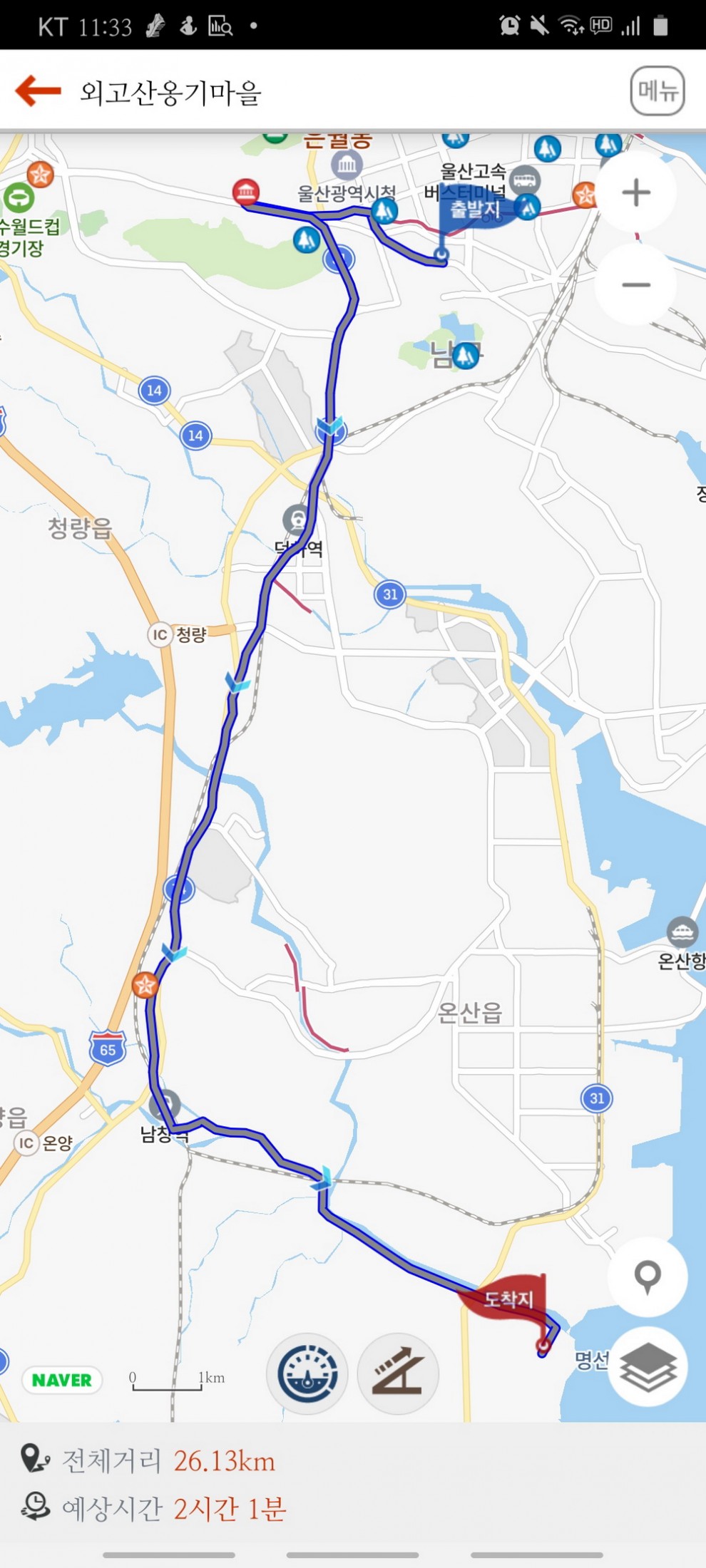Zoom in the map with plus

coord(635,192)
